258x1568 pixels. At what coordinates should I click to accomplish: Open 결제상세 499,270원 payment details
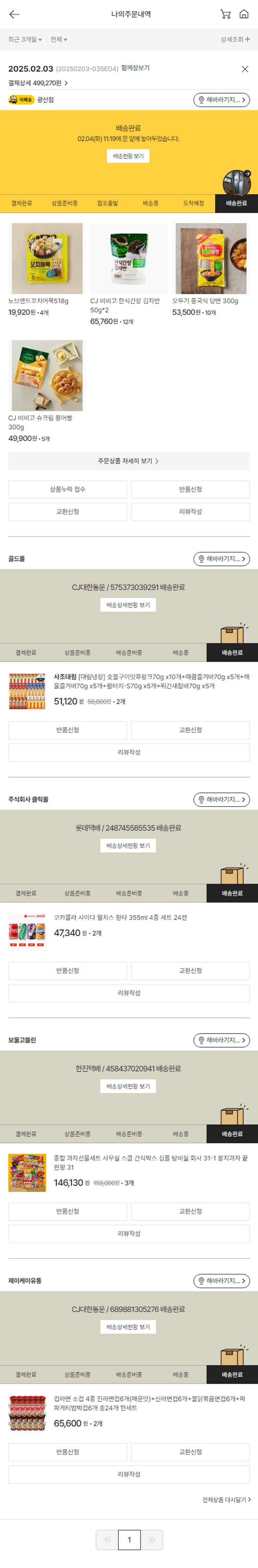(x=37, y=83)
